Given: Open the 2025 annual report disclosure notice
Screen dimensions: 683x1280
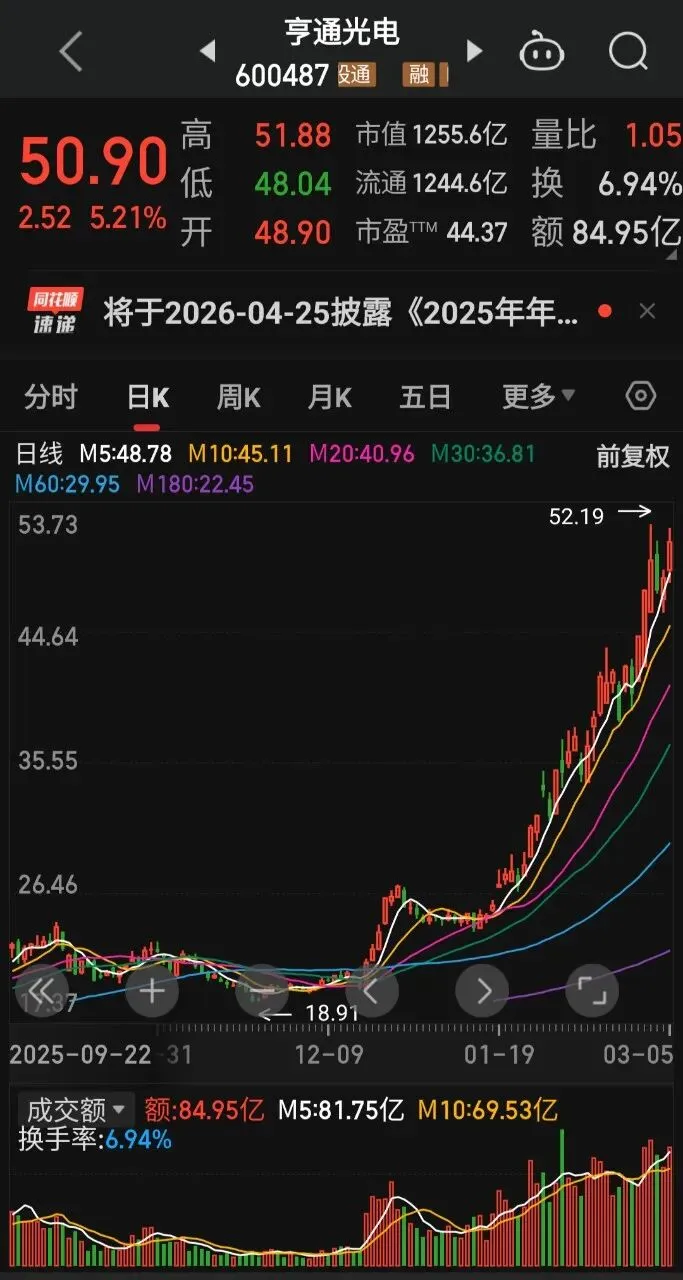Looking at the screenshot, I should pyautogui.click(x=340, y=314).
